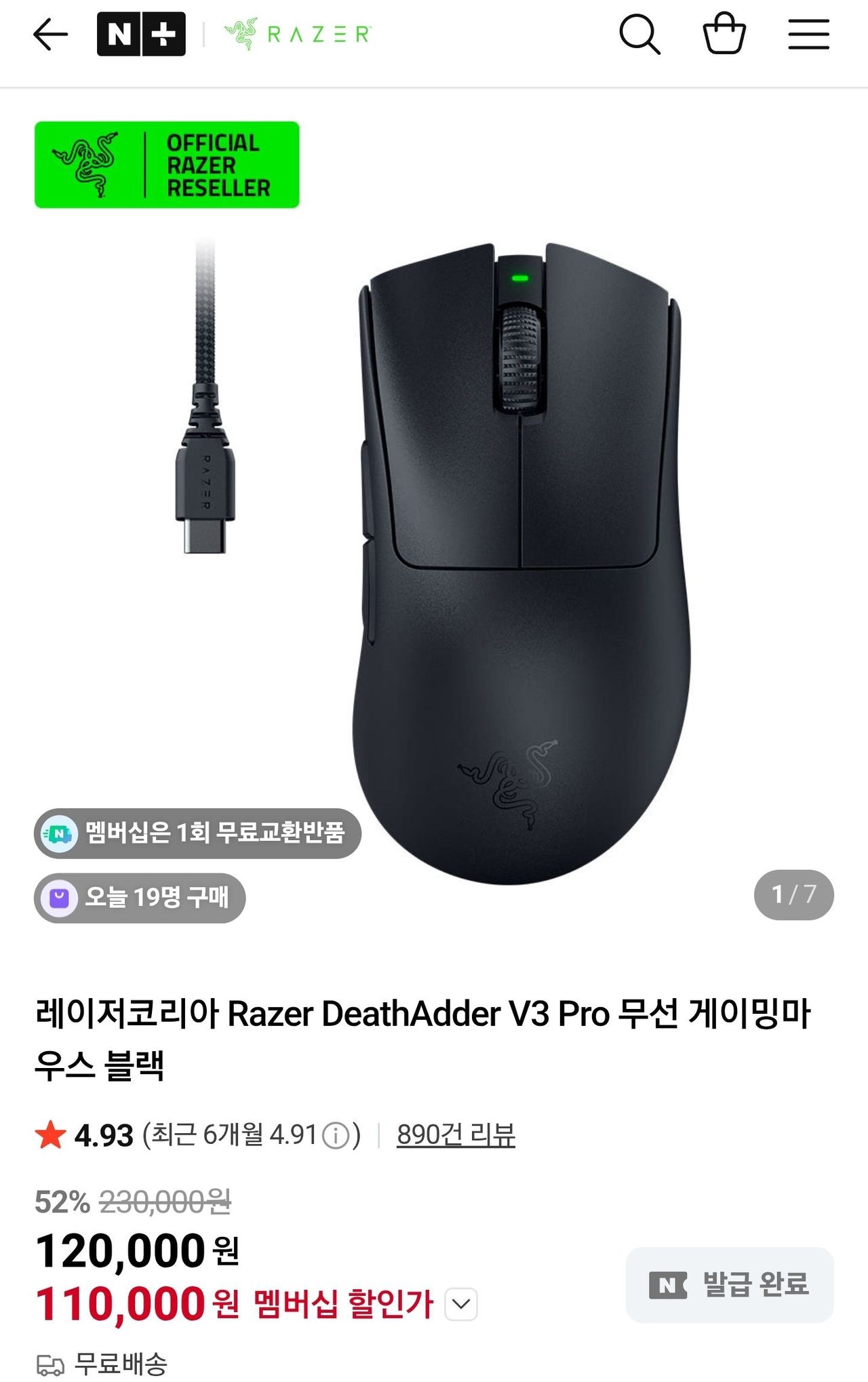Open the Razer brand store
This screenshot has height=1382, width=868.
point(298,34)
